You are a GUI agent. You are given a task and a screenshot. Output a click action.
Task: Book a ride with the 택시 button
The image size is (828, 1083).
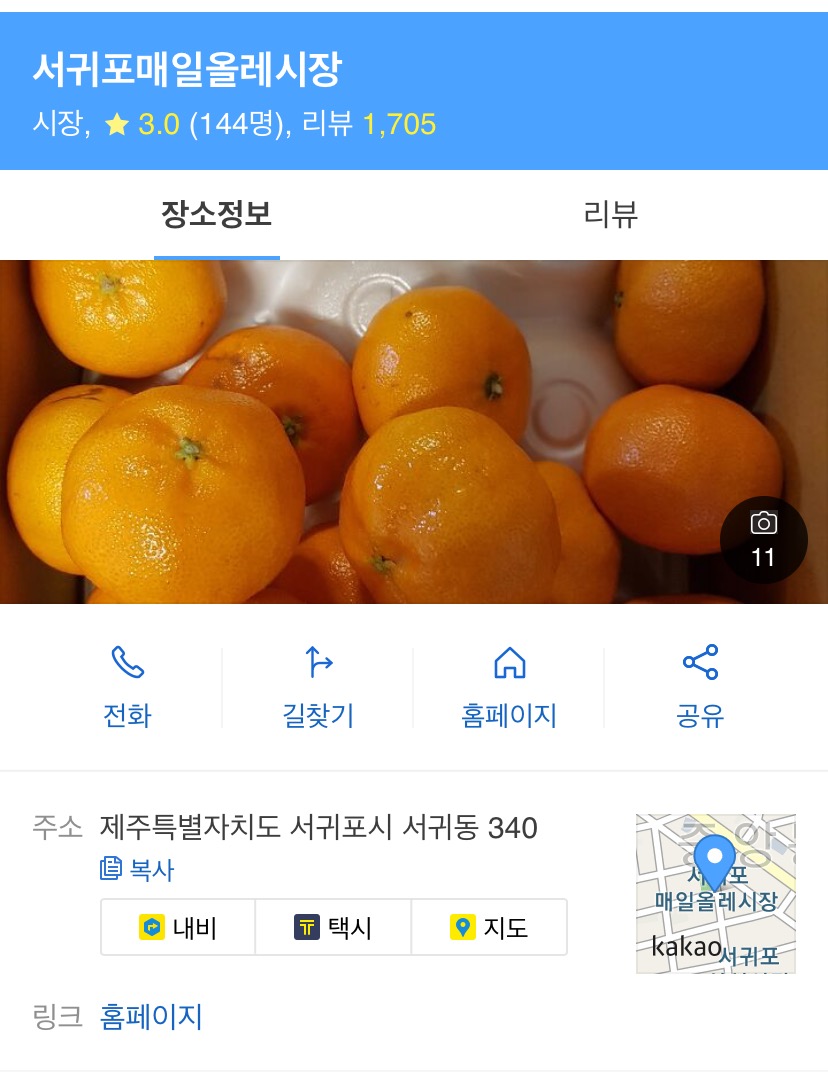pyautogui.click(x=333, y=927)
